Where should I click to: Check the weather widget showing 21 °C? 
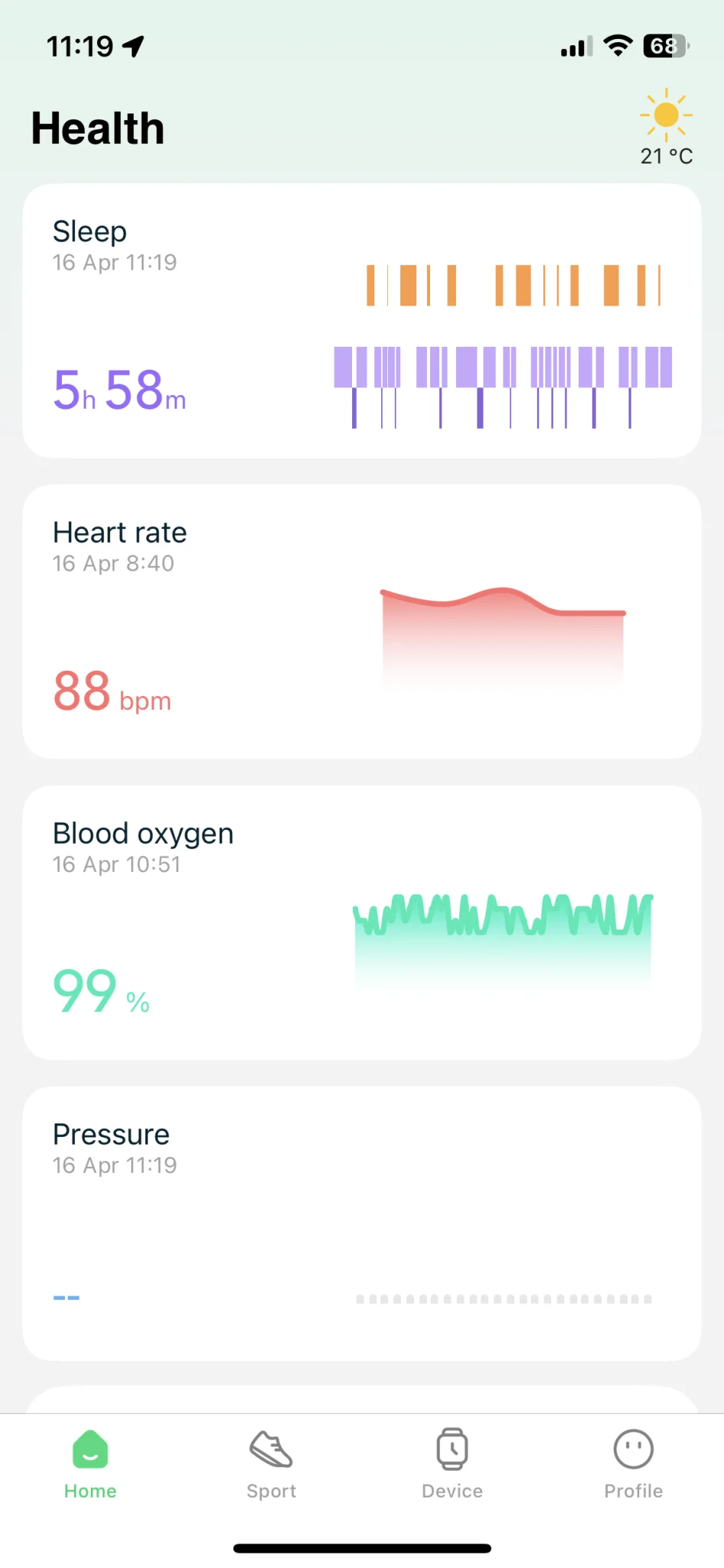666,128
